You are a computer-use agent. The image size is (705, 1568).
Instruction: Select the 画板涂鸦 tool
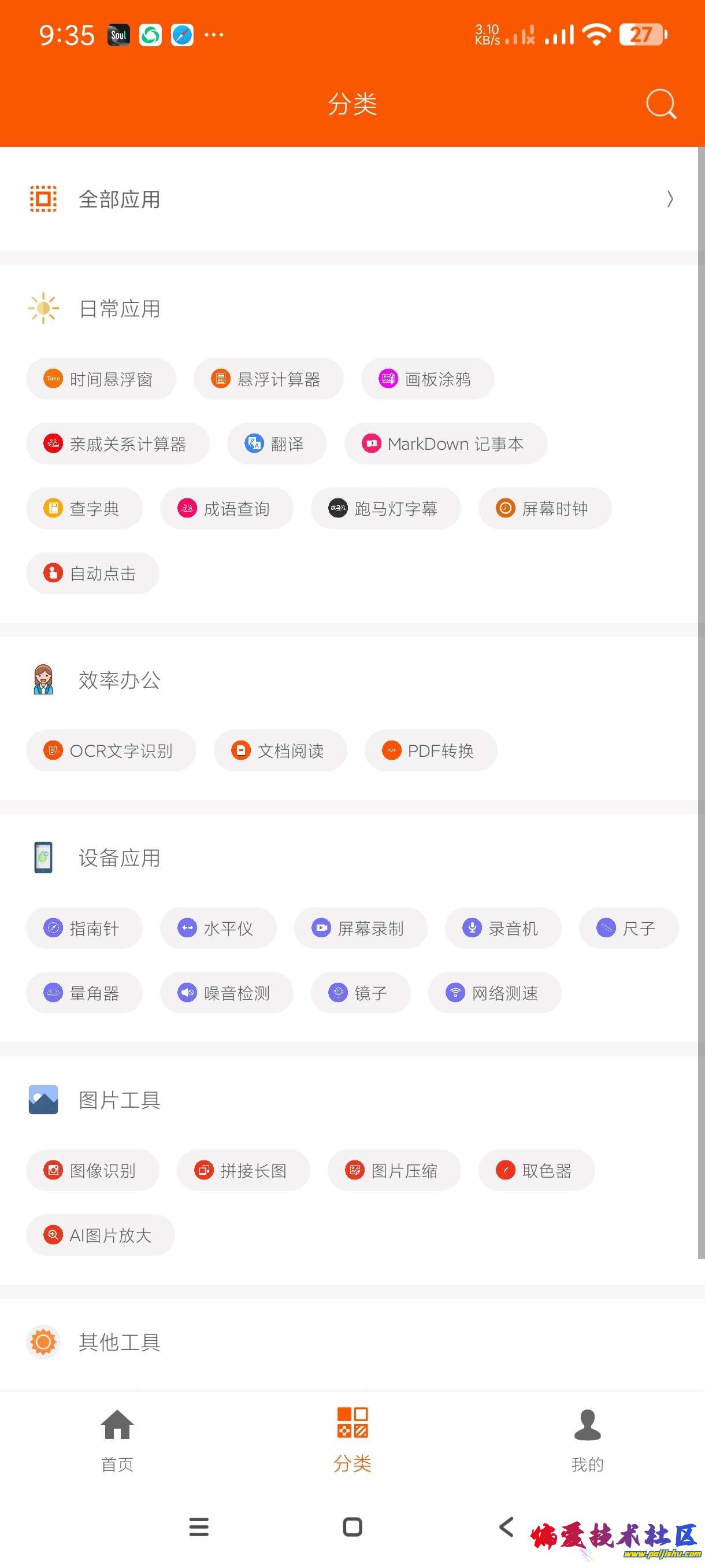click(427, 379)
